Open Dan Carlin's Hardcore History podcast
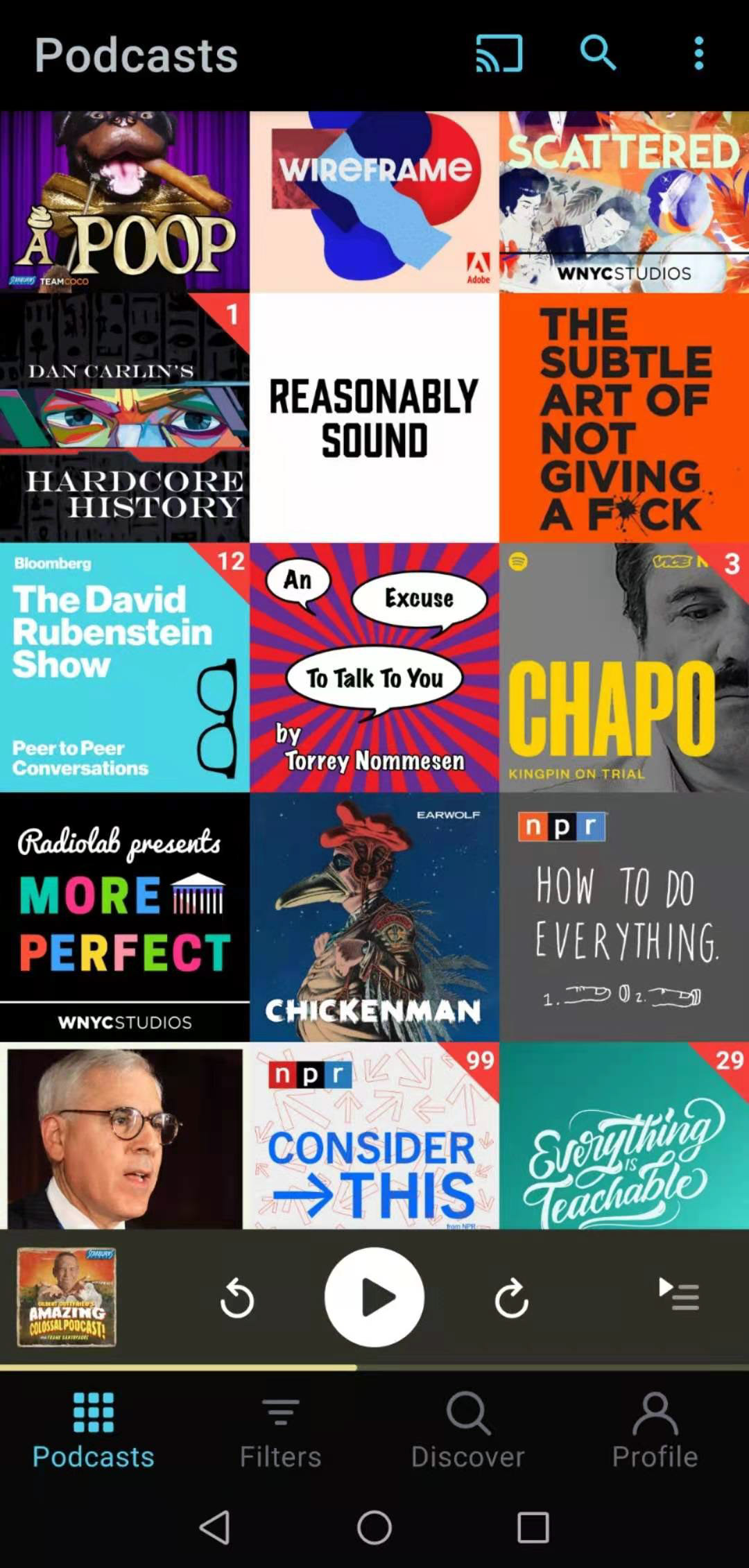This screenshot has width=749, height=1568. tap(125, 417)
